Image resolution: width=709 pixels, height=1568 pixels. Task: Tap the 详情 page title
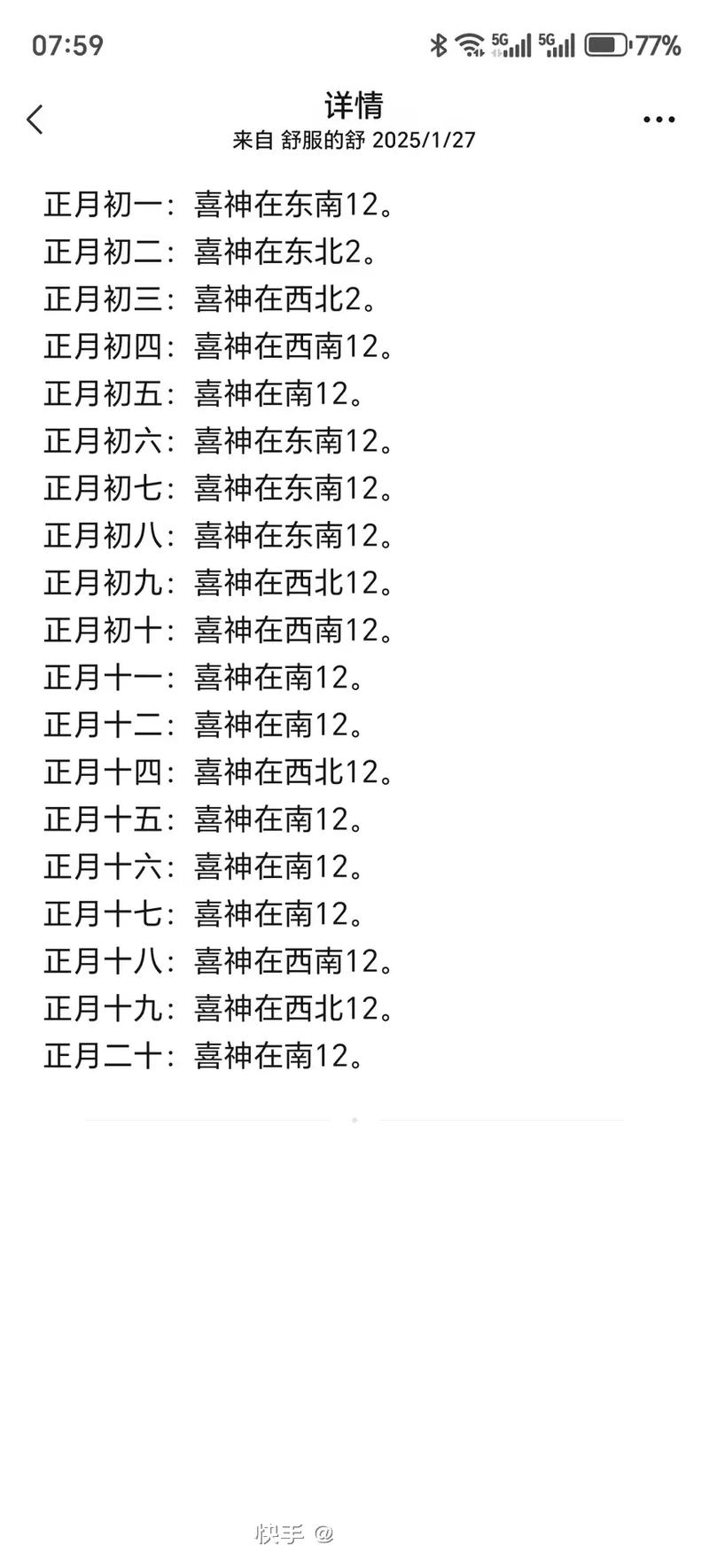(354, 106)
